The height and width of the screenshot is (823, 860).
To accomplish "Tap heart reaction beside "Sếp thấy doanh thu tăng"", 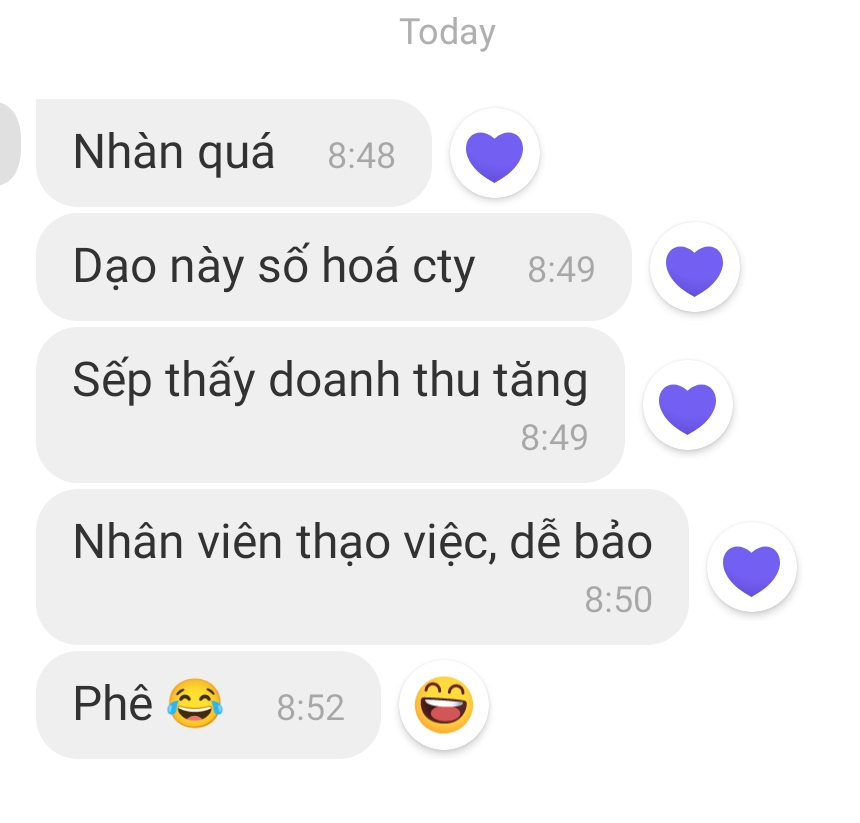I will pos(688,407).
